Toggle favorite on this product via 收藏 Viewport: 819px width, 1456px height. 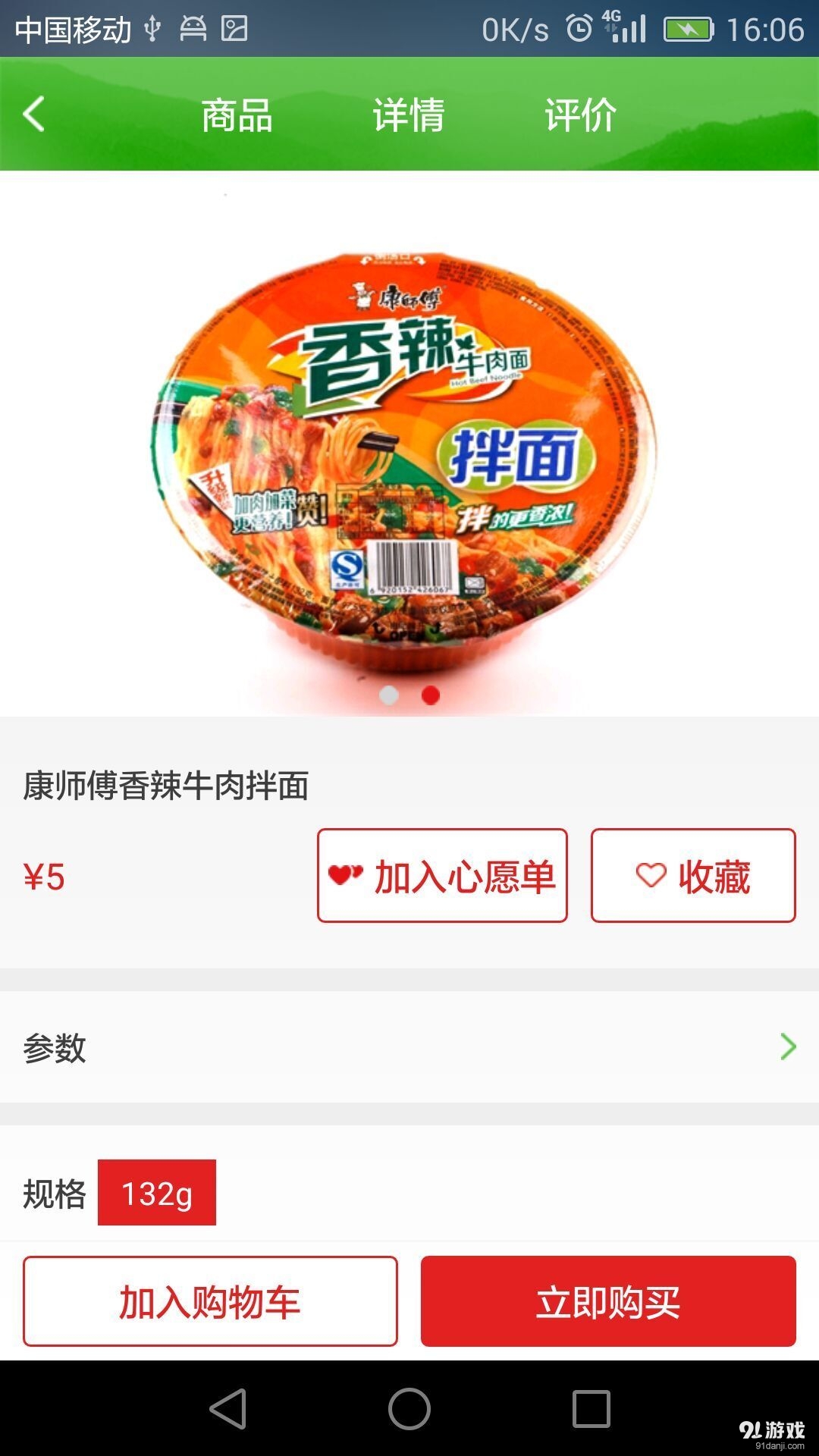692,876
